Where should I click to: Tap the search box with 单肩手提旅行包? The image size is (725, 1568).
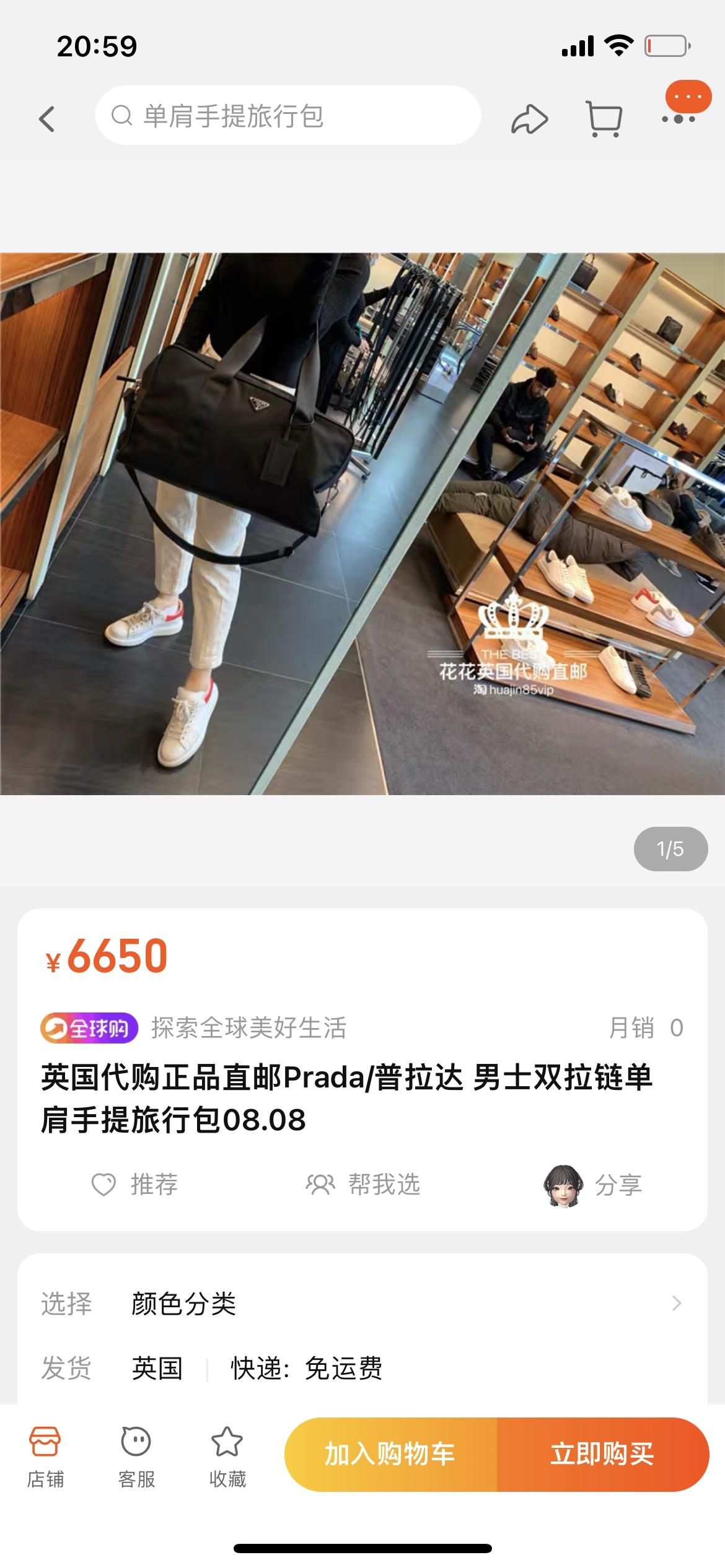coord(288,116)
